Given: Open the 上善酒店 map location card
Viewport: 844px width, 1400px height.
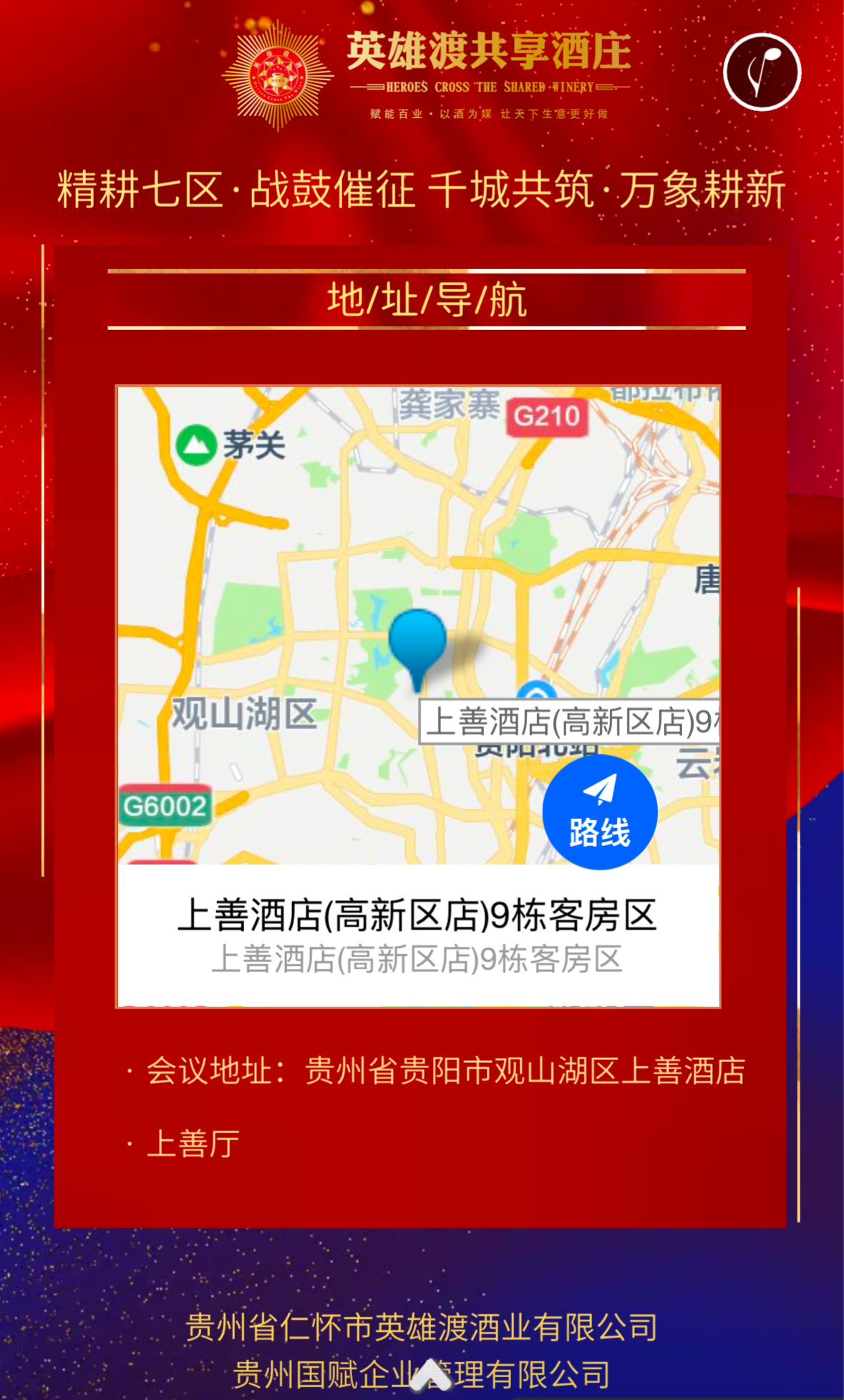Looking at the screenshot, I should click(x=417, y=934).
